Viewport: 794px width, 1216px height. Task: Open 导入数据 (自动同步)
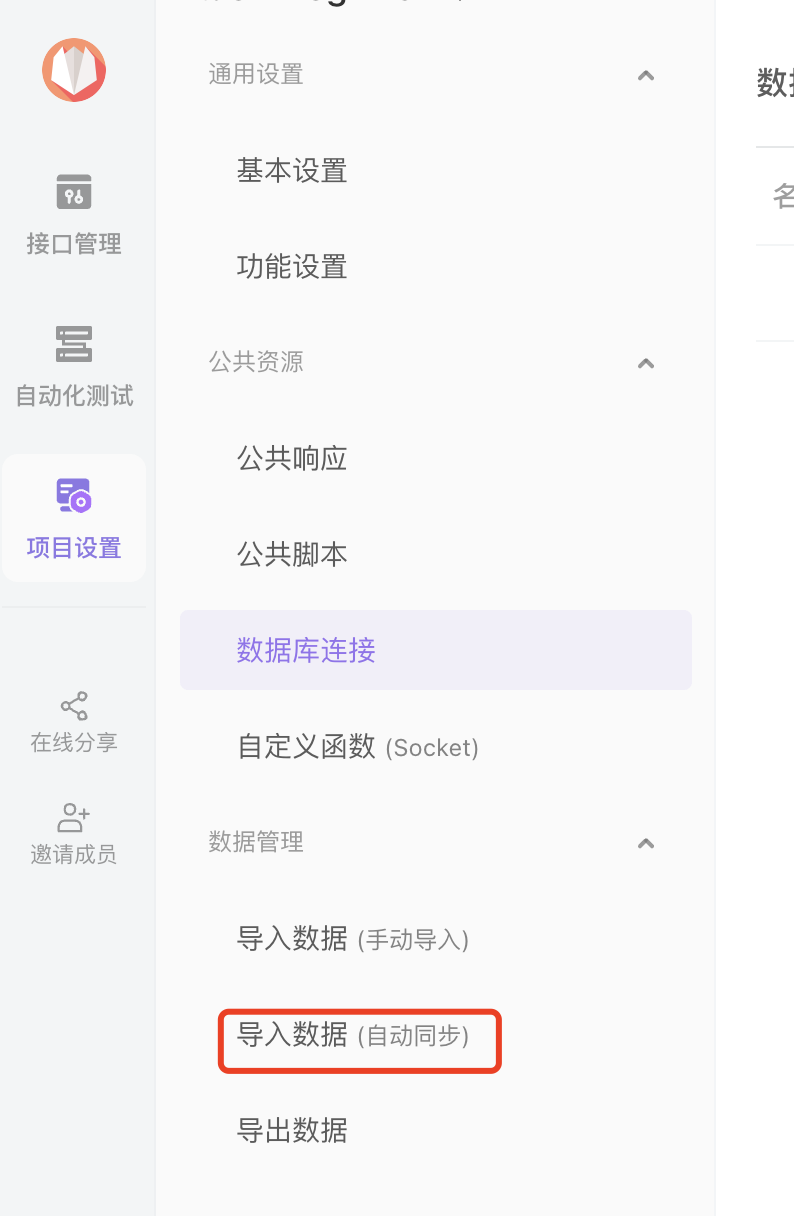tap(352, 1035)
